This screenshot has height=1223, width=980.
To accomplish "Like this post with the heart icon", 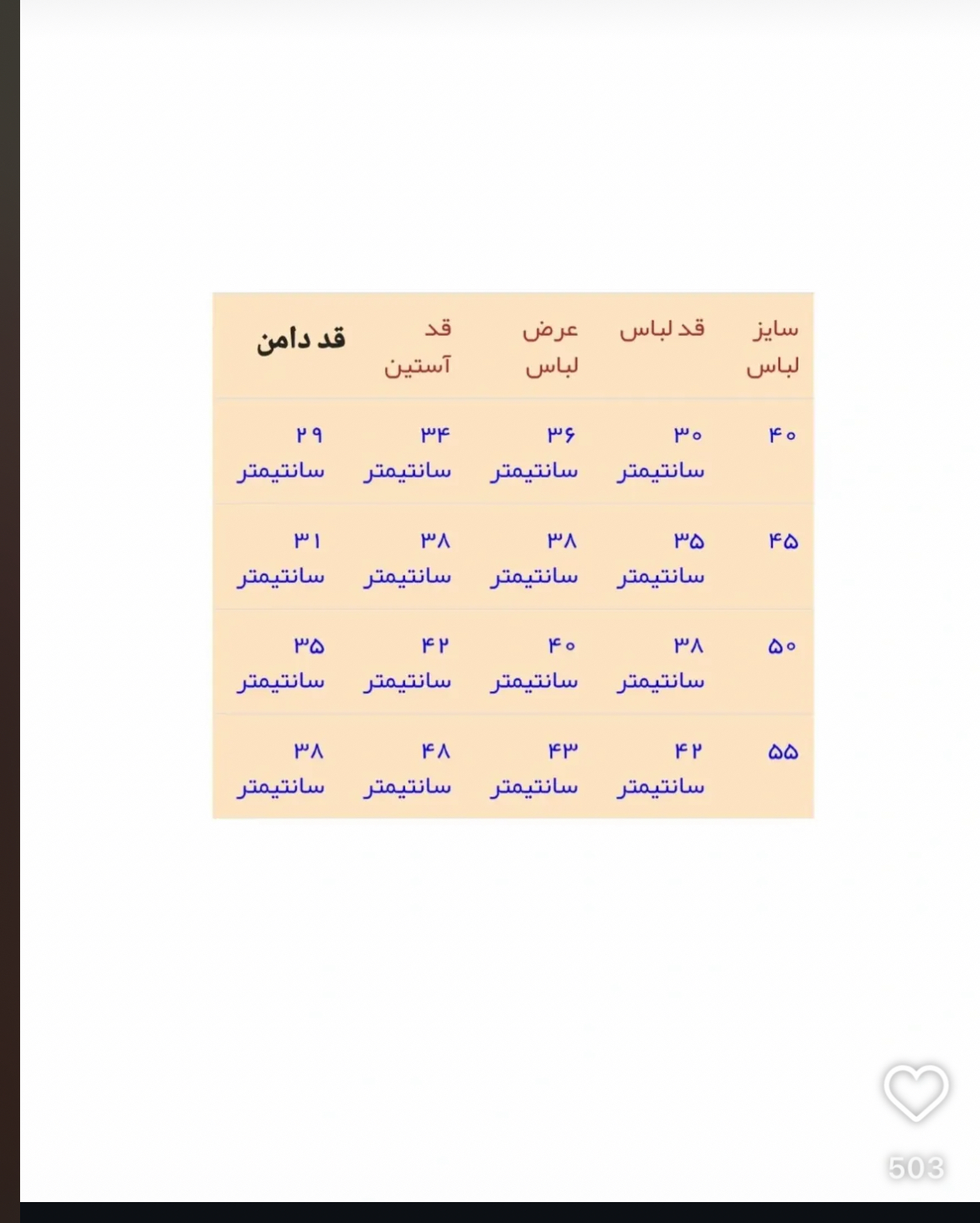I will click(x=916, y=1093).
